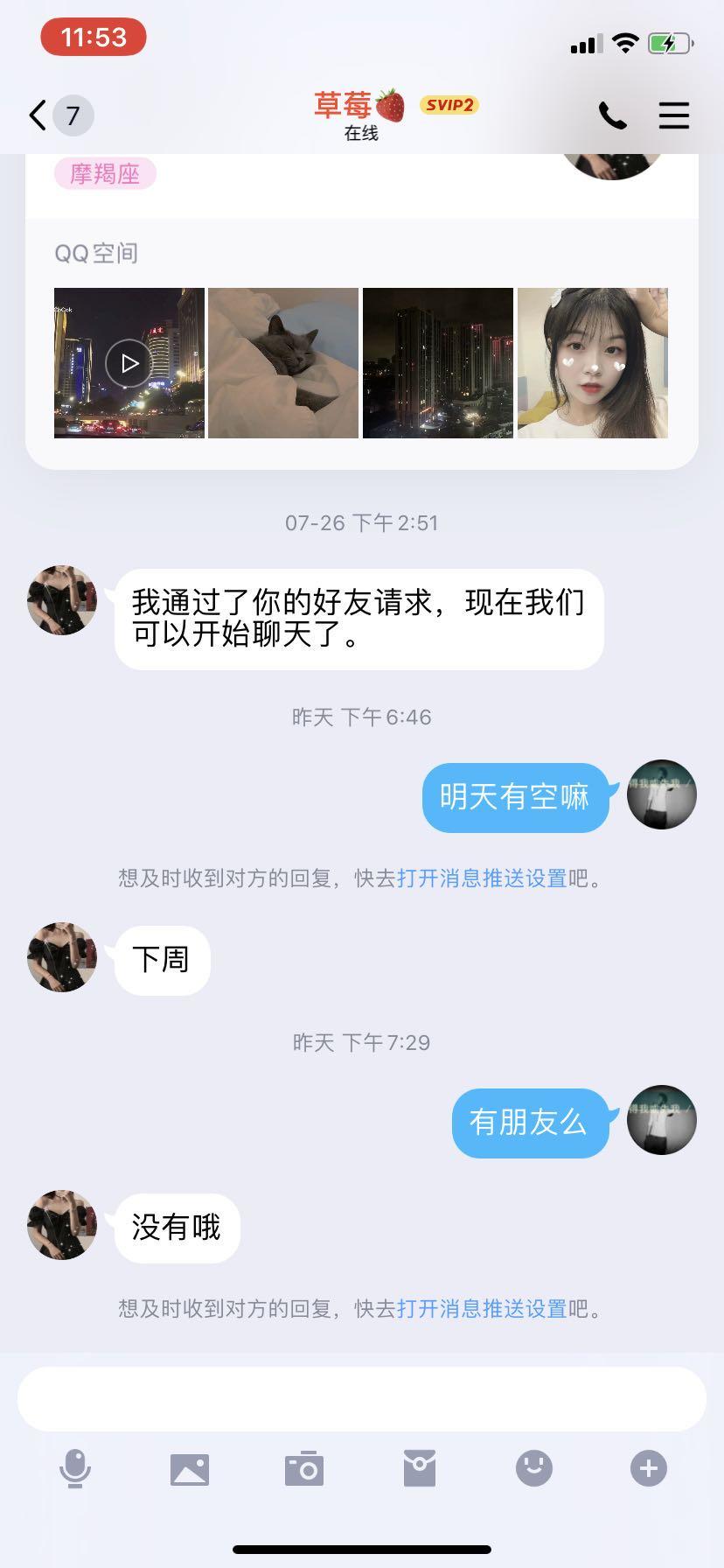Screen dimensions: 724x1568
Task: Focus the message input field
Action: click(x=362, y=1399)
